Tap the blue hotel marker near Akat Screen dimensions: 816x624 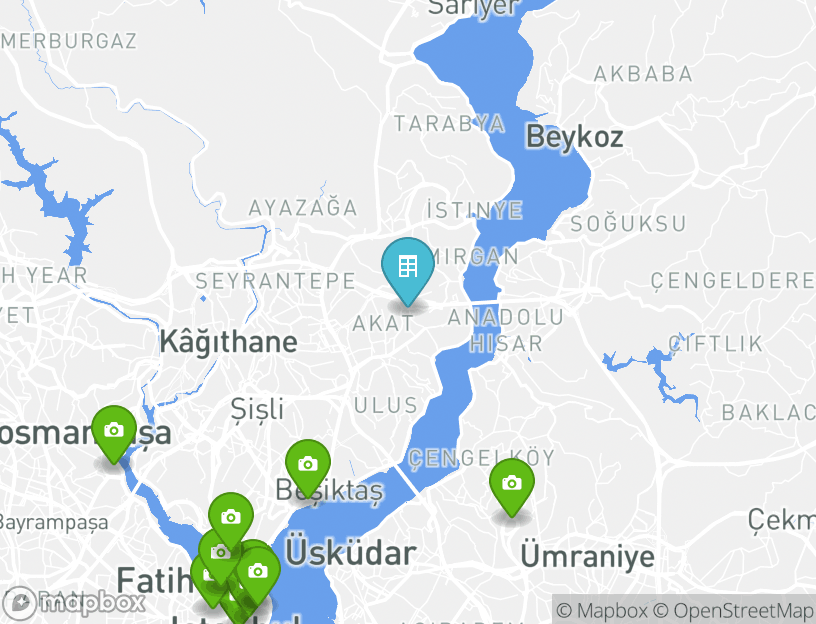(408, 268)
